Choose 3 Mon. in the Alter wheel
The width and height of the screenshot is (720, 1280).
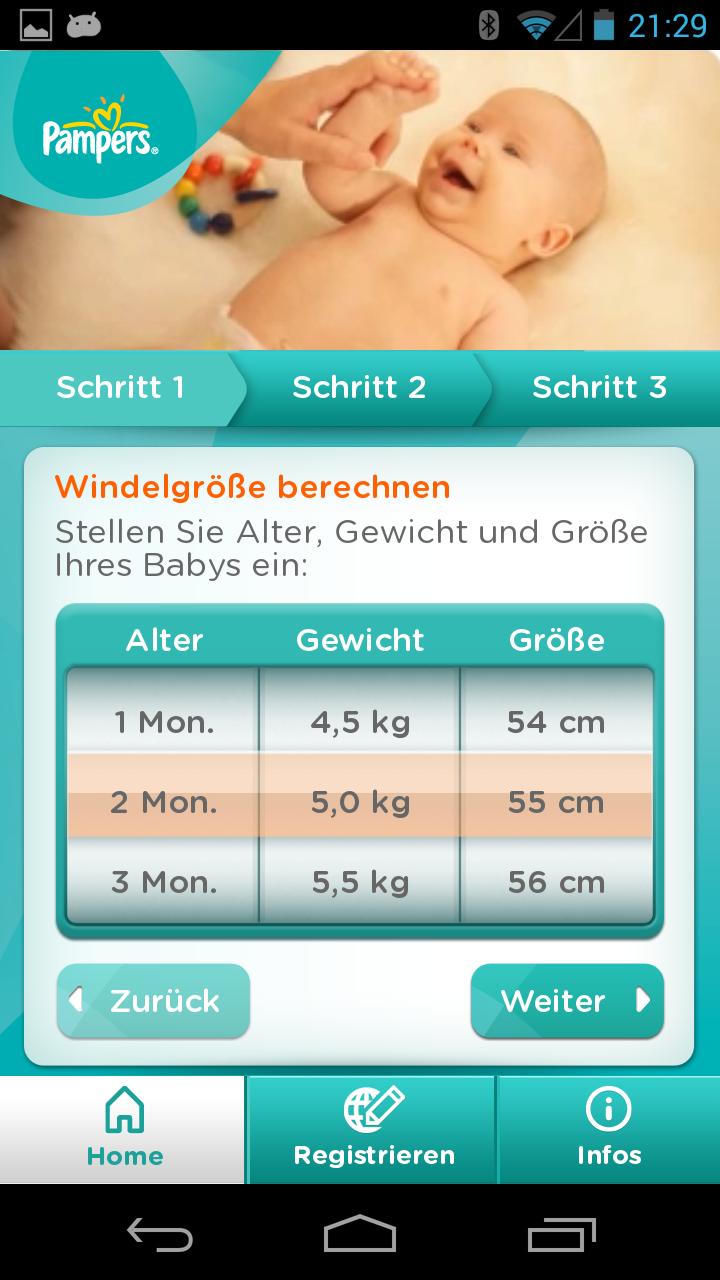(x=164, y=882)
